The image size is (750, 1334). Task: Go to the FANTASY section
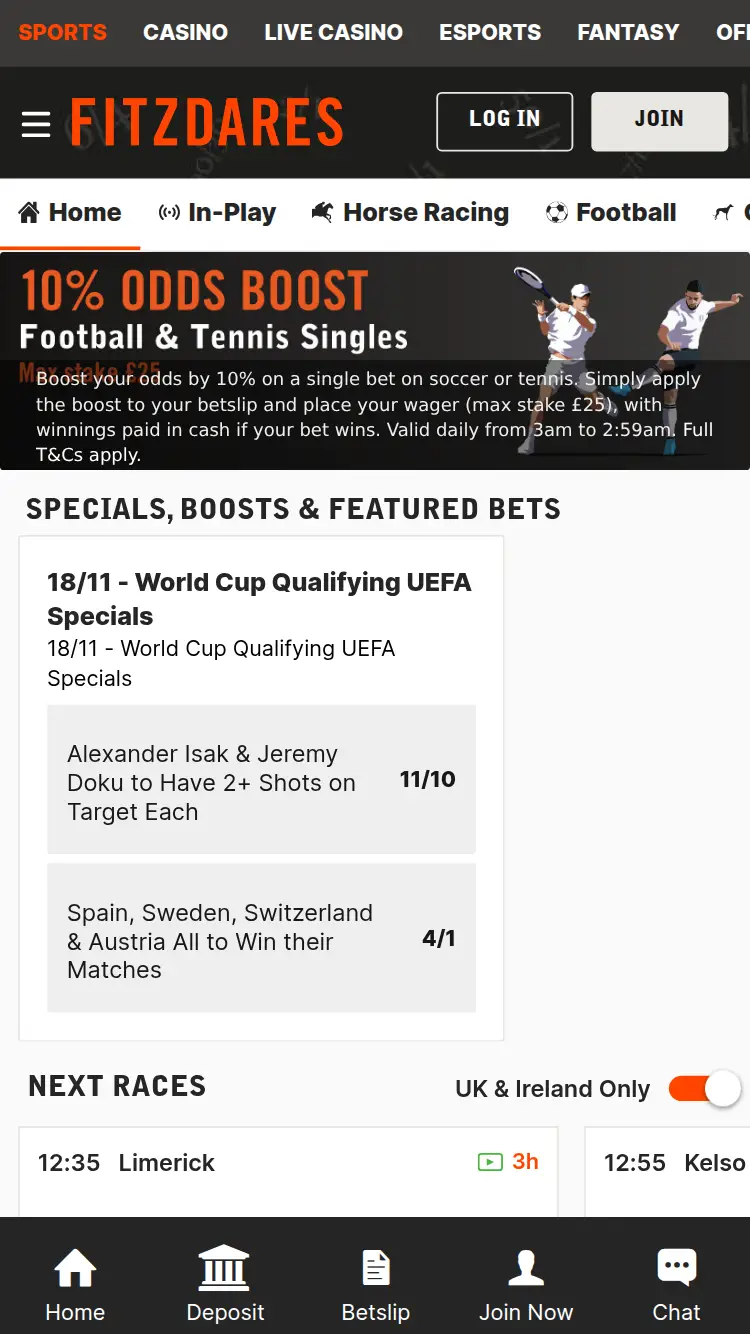click(x=628, y=32)
